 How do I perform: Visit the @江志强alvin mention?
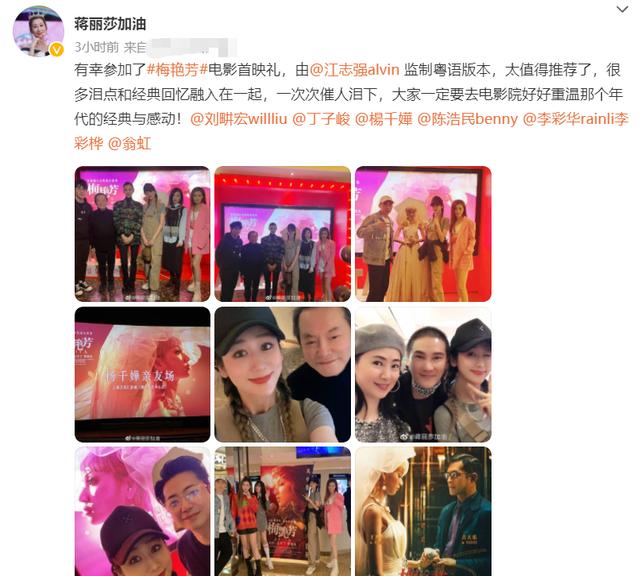point(355,71)
